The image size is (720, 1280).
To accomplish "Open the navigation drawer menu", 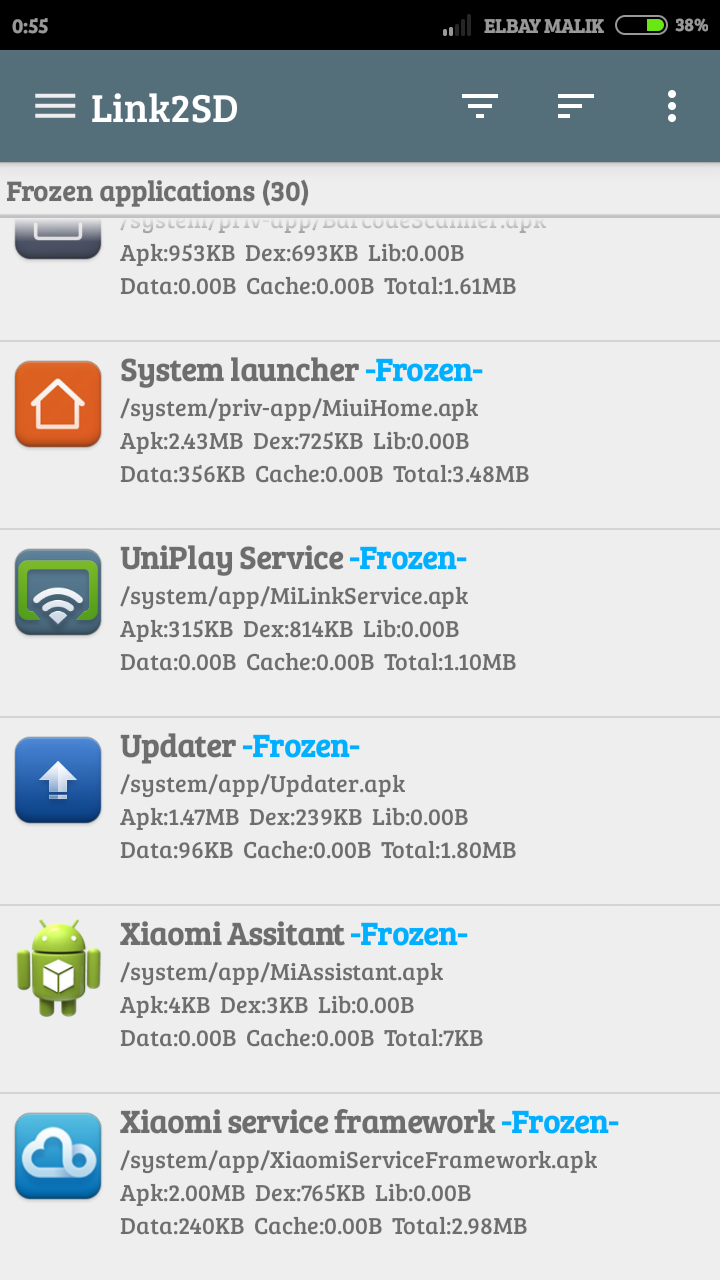I will 55,107.
